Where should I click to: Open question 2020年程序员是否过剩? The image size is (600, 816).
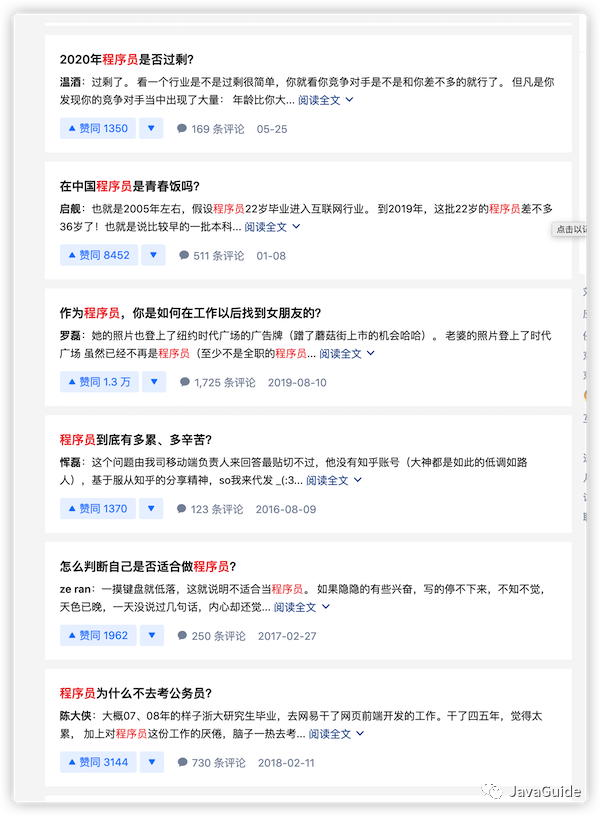[x=127, y=59]
